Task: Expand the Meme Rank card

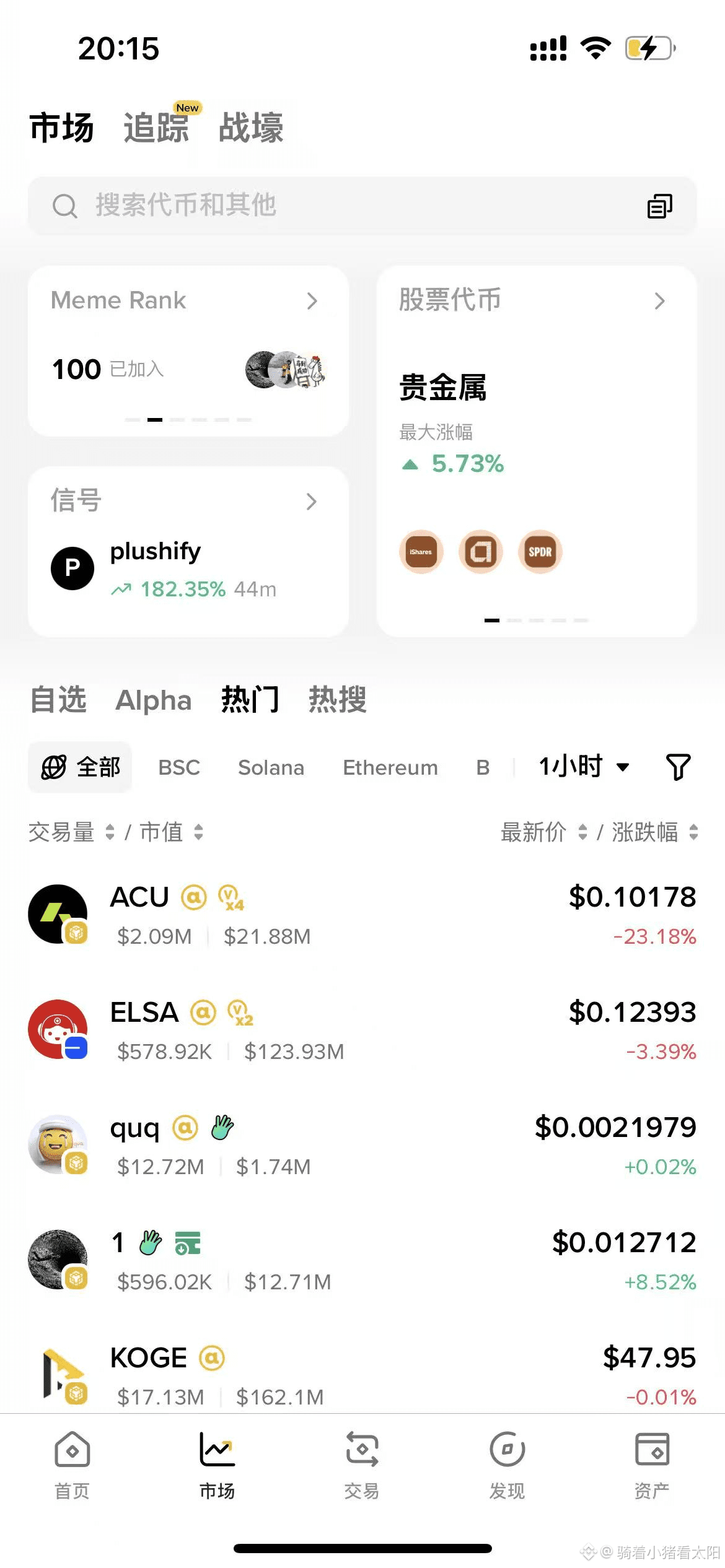Action: click(312, 301)
